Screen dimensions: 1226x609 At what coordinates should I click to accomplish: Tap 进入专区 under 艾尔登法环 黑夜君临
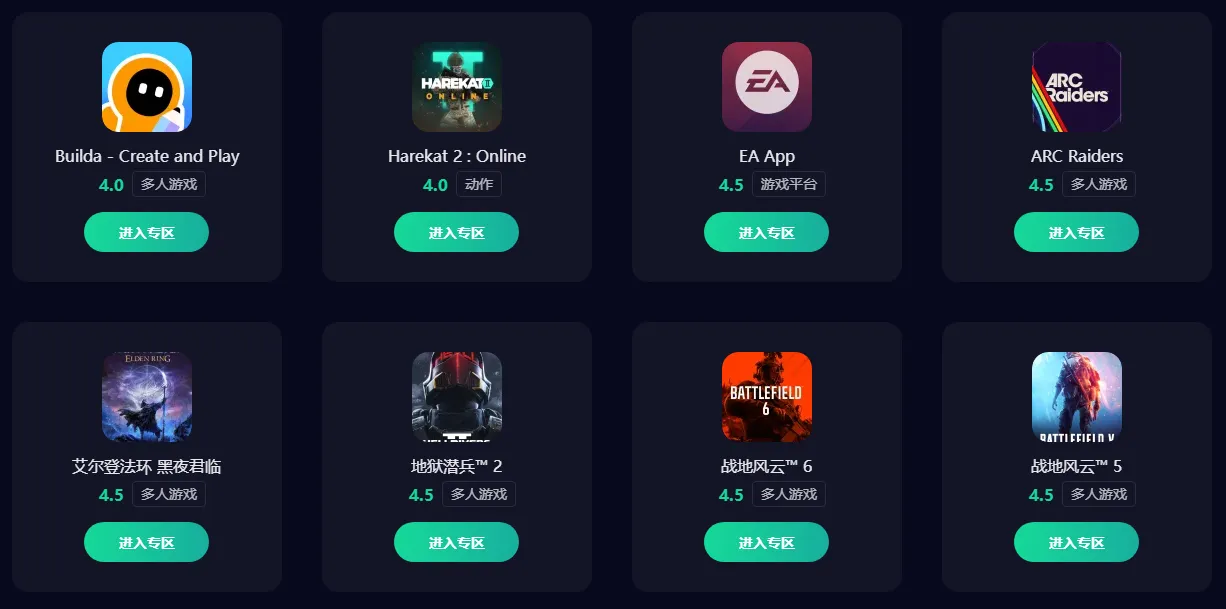click(146, 542)
